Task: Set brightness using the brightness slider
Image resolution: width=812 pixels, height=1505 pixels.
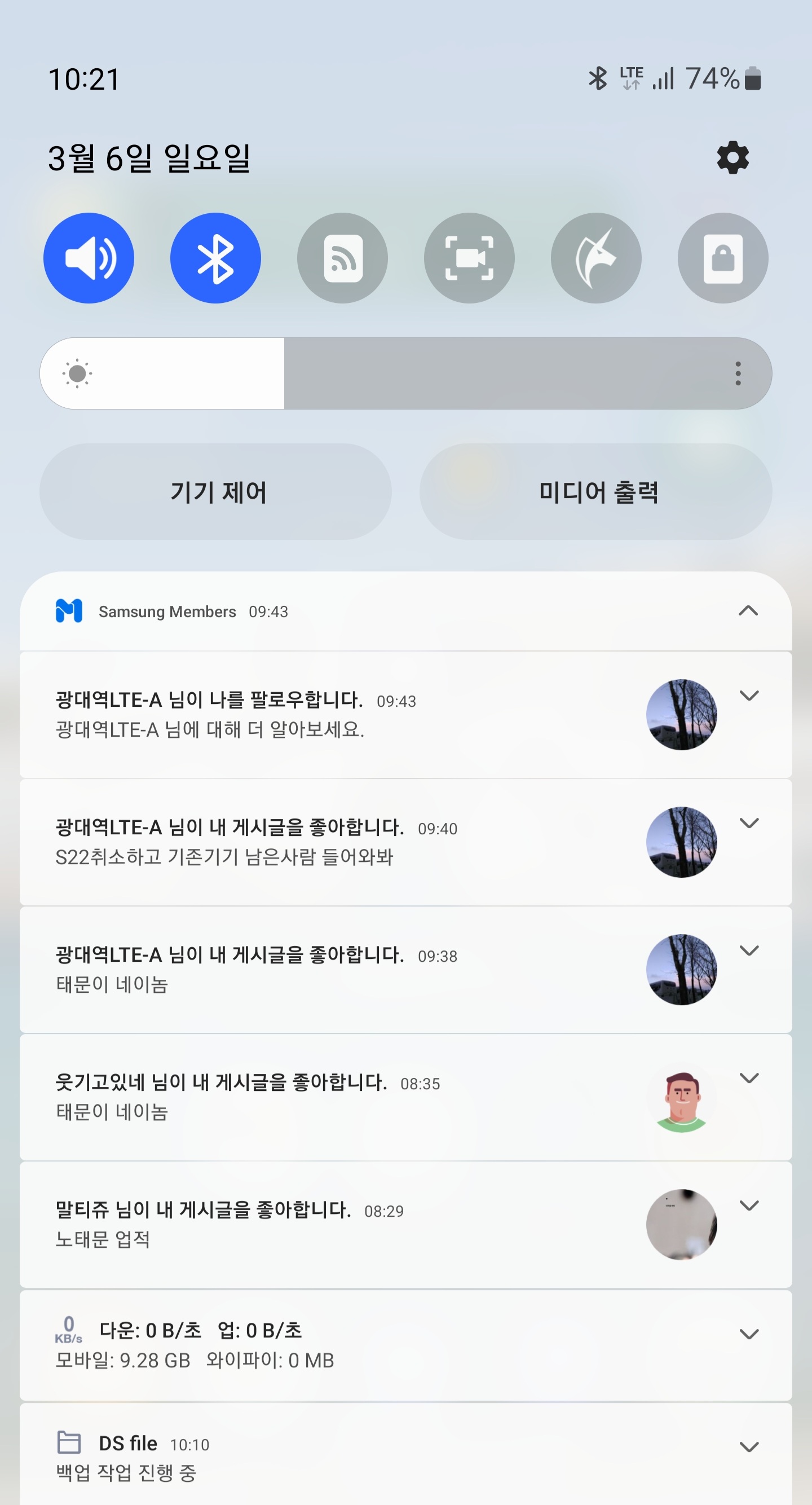Action: click(x=405, y=373)
